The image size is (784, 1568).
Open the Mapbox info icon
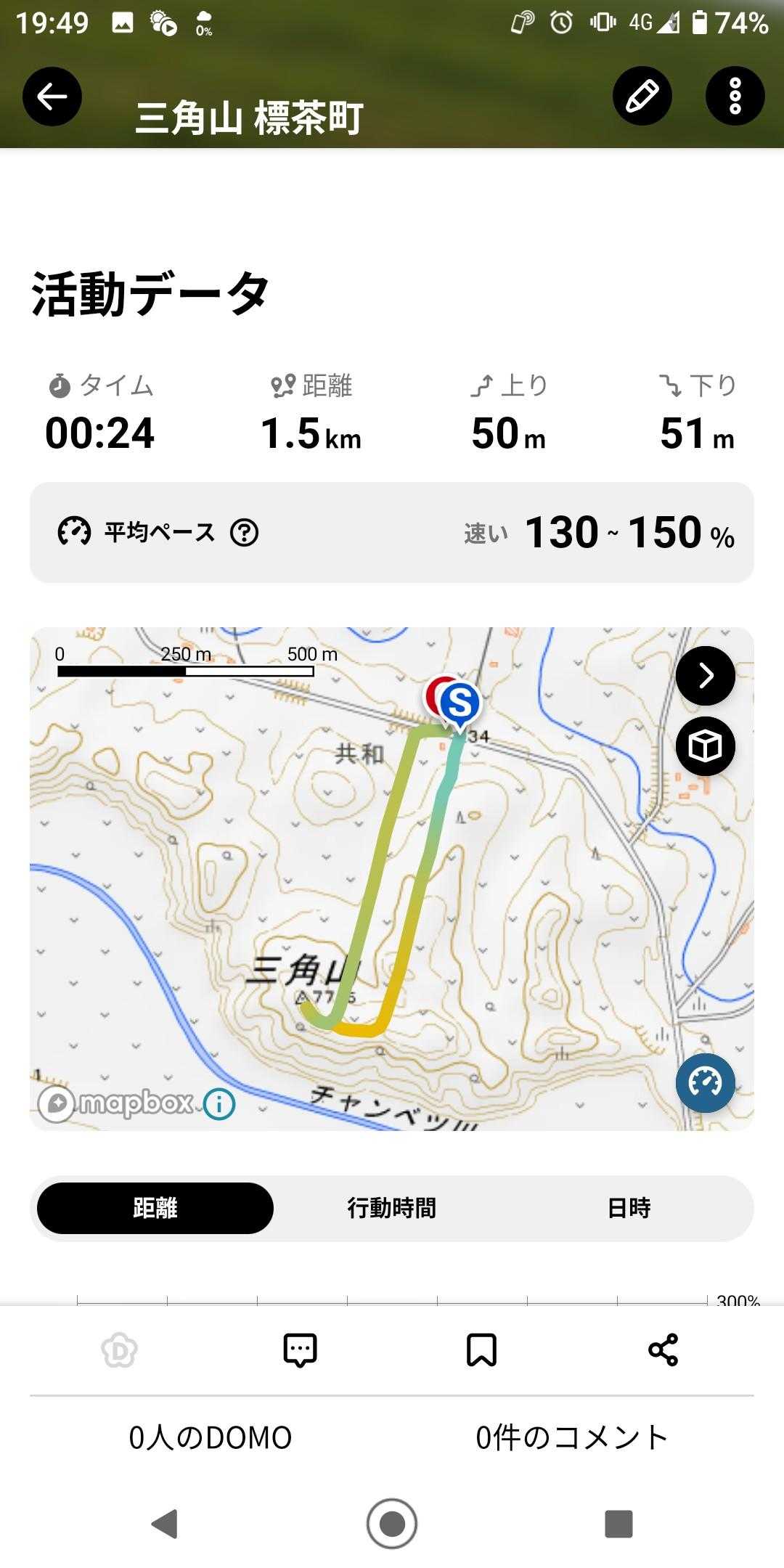[x=219, y=1105]
